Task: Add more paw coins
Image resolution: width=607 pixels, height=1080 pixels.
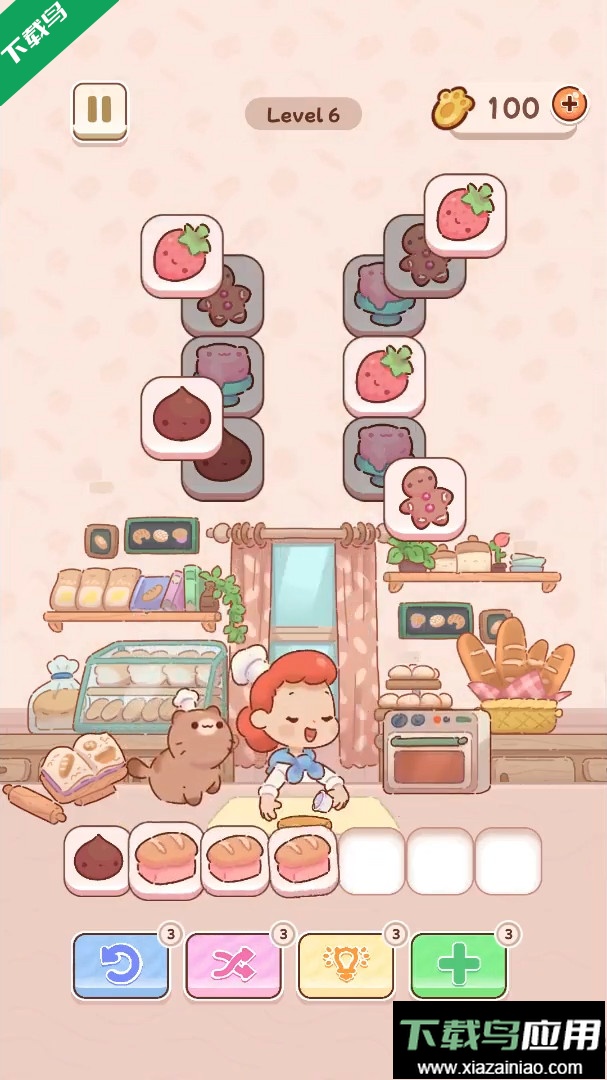Action: click(x=569, y=104)
